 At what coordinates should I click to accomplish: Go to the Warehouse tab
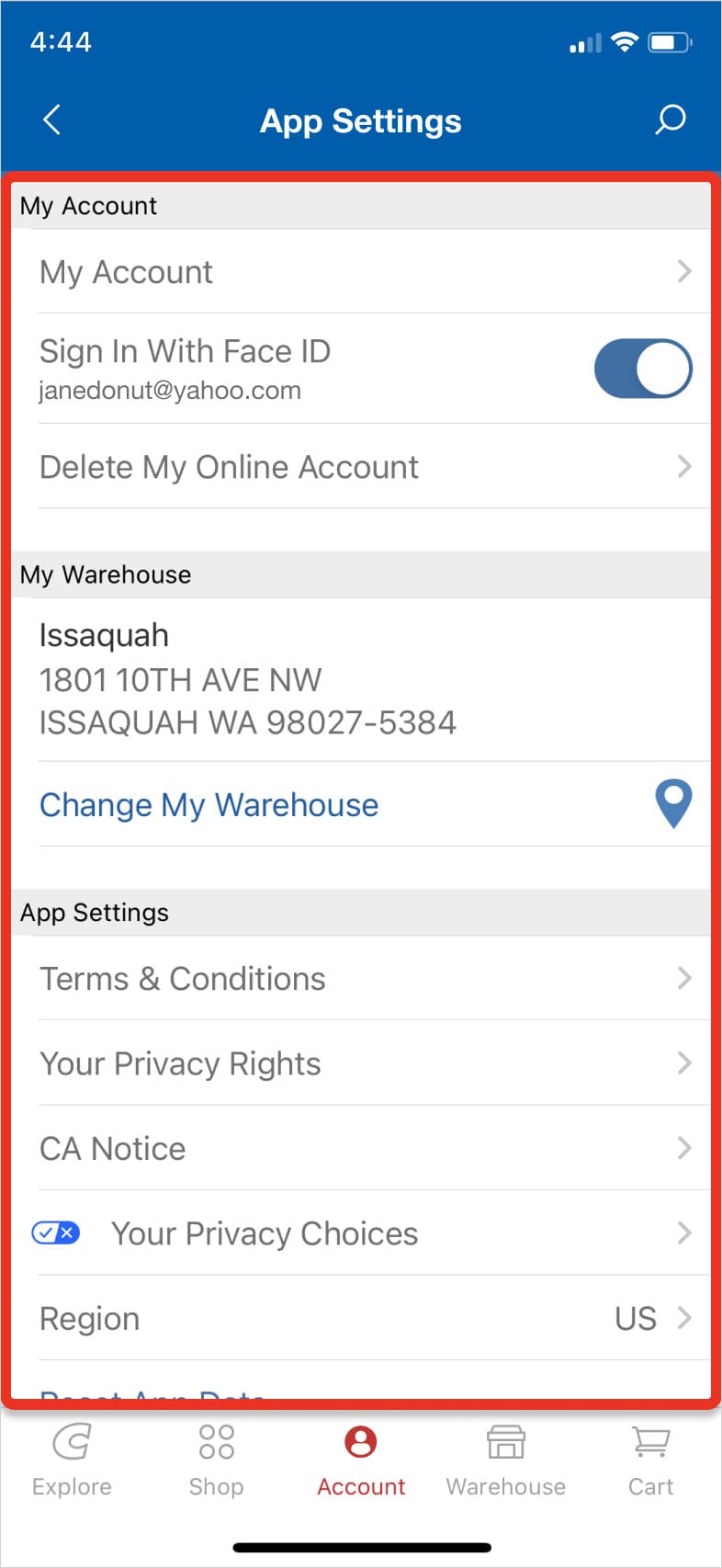pos(506,1461)
